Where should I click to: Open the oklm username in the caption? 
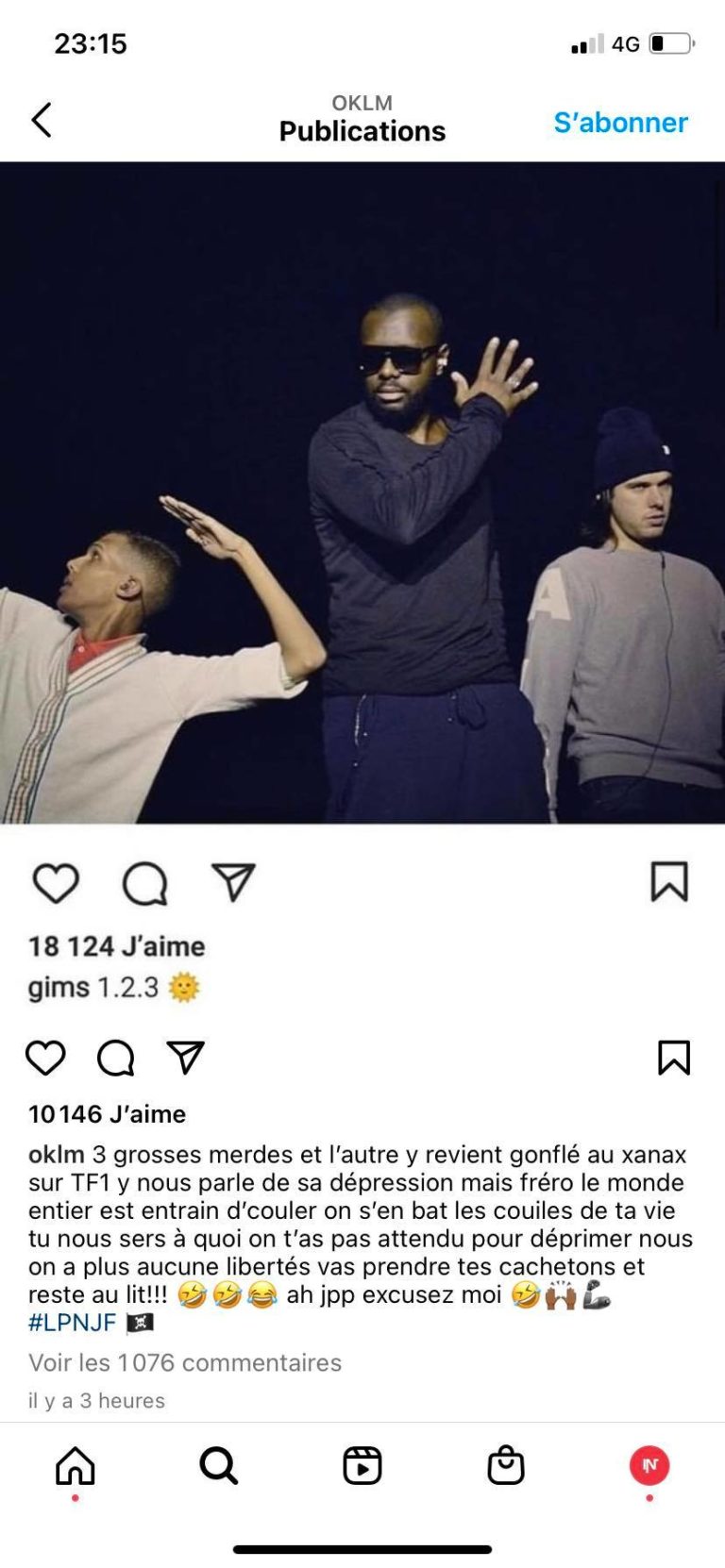(56, 1155)
